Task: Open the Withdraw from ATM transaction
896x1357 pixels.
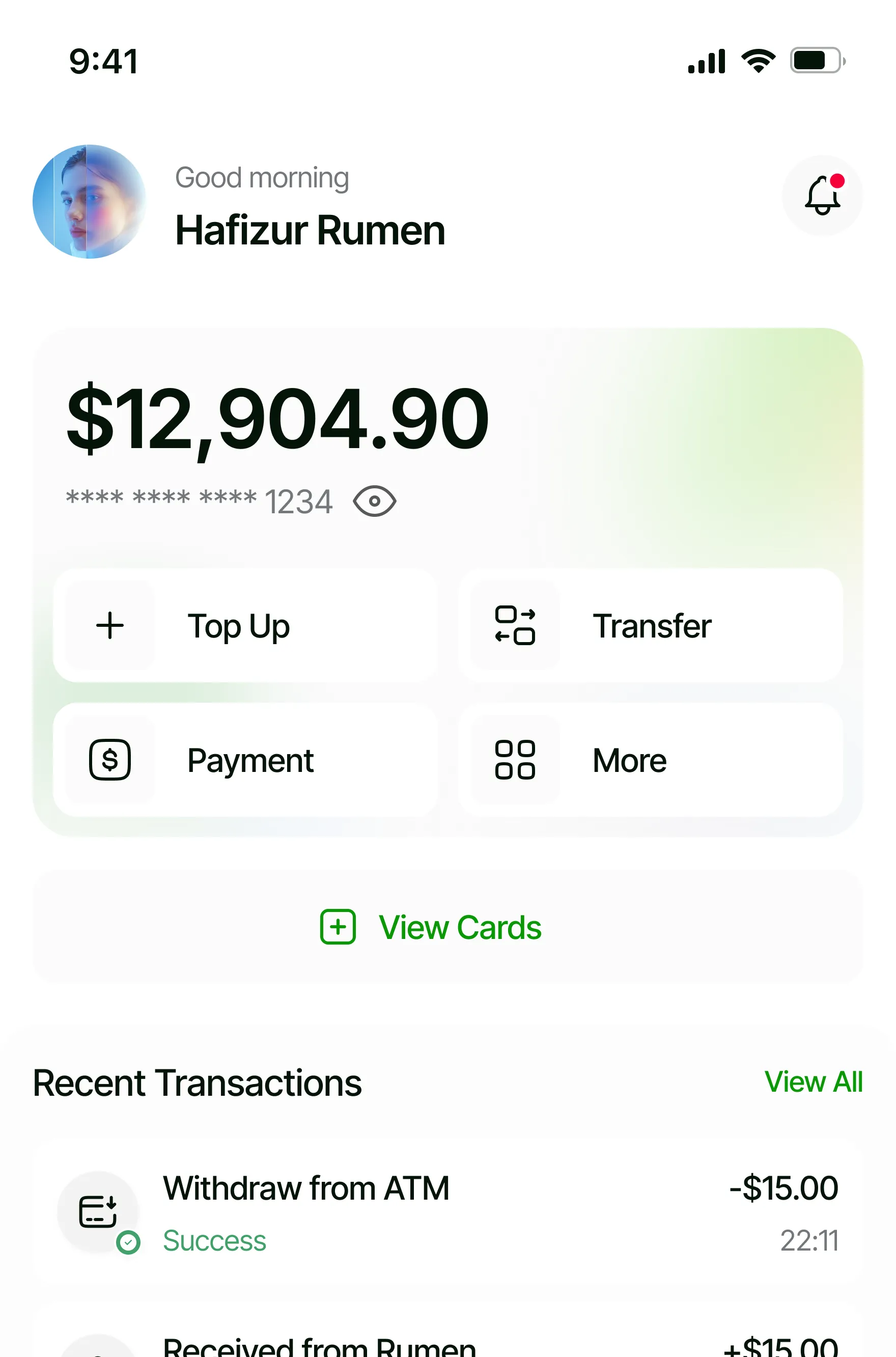Action: click(447, 1212)
